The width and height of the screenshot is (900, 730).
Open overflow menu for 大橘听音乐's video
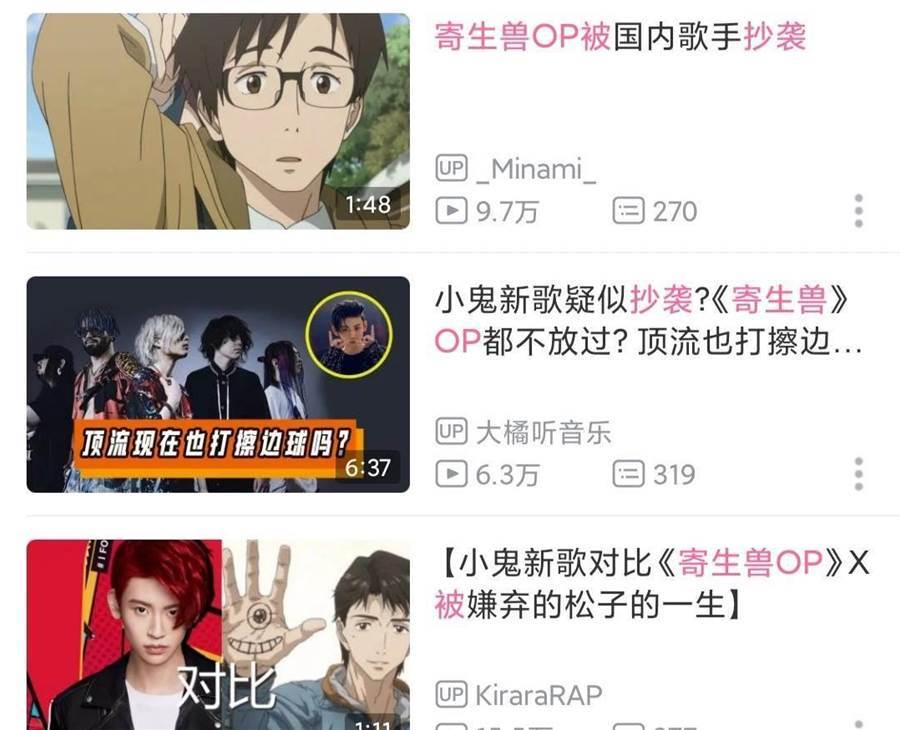(x=858, y=474)
